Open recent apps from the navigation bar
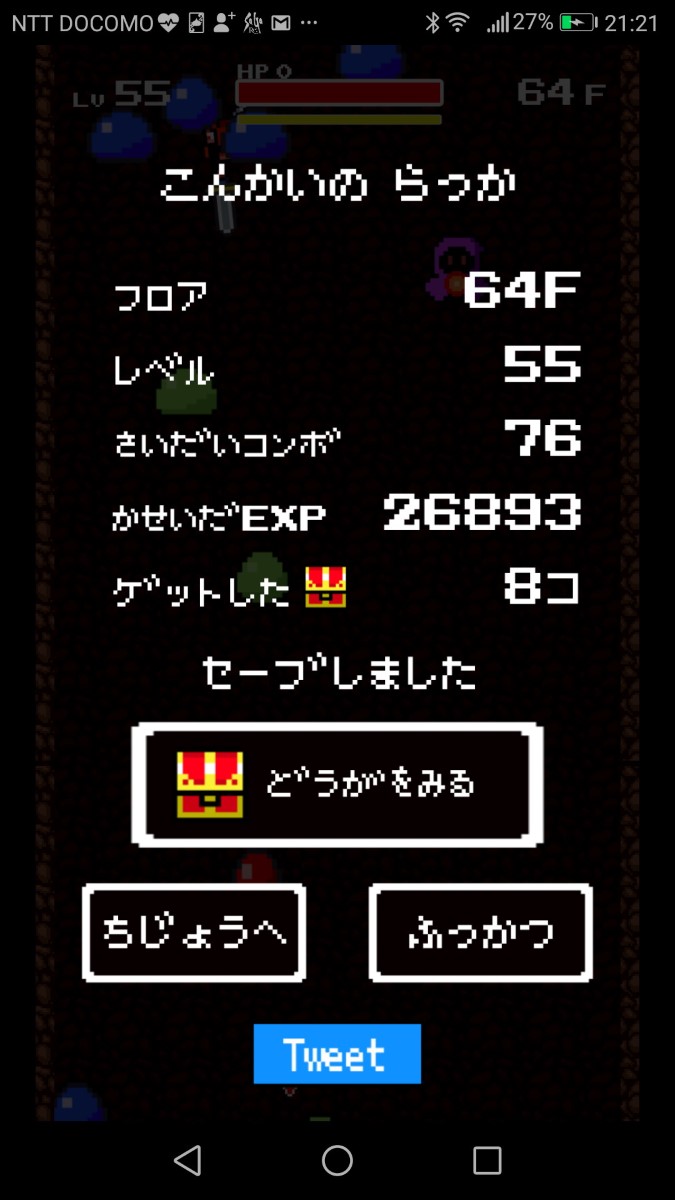 (x=487, y=1160)
